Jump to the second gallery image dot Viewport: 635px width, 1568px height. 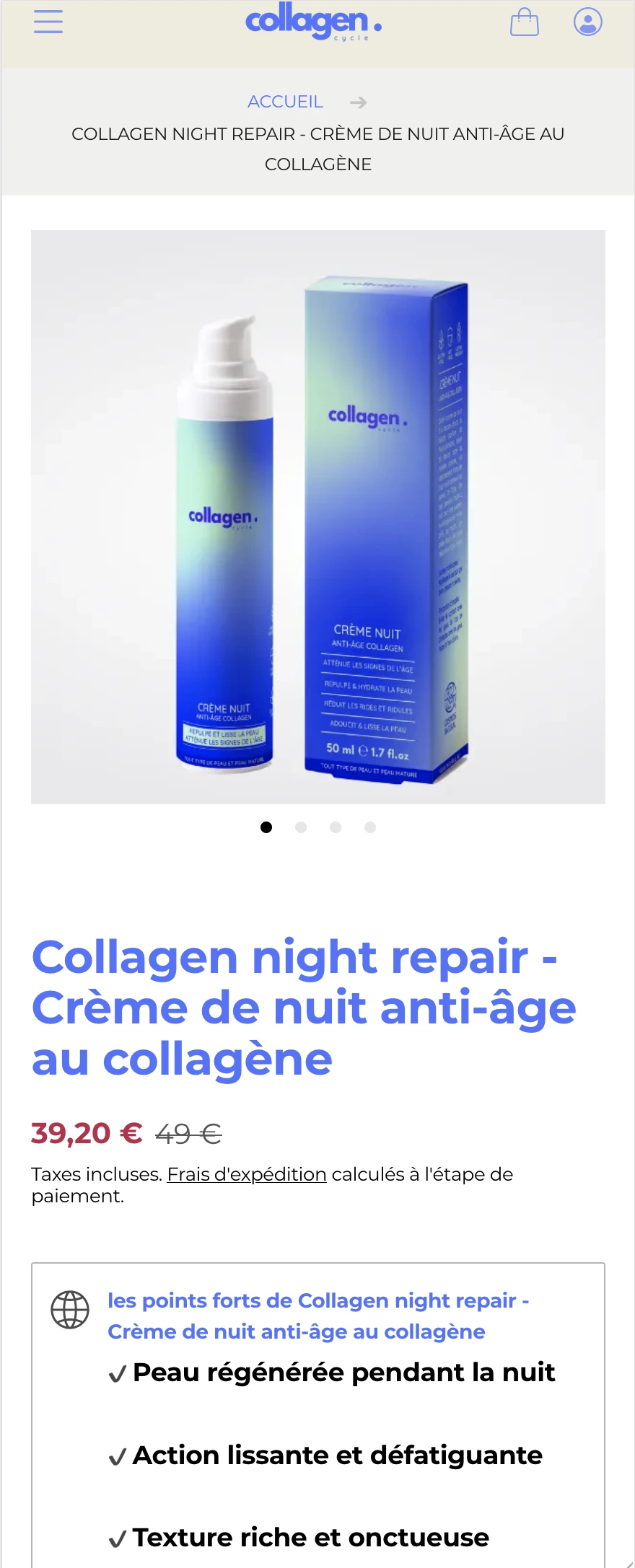coord(301,827)
